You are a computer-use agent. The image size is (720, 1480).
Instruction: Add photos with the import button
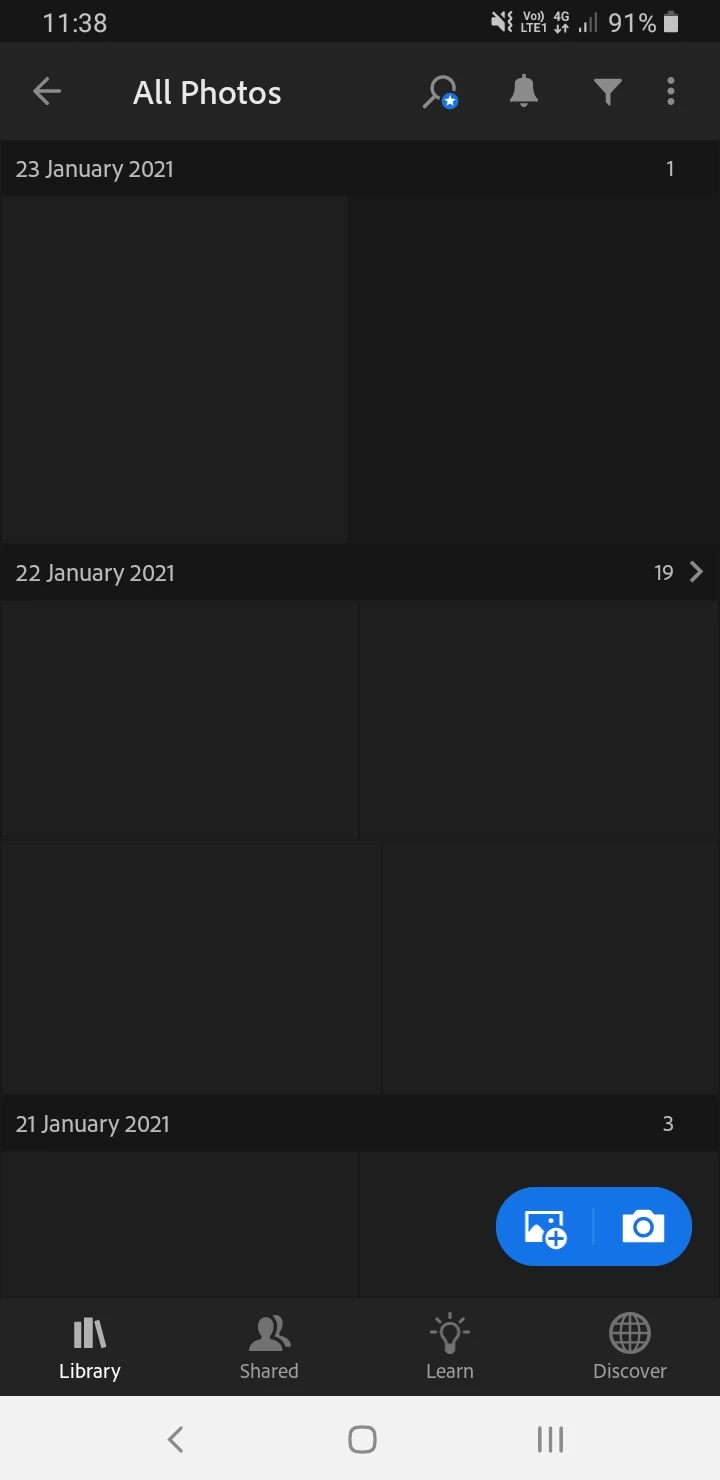tap(546, 1227)
